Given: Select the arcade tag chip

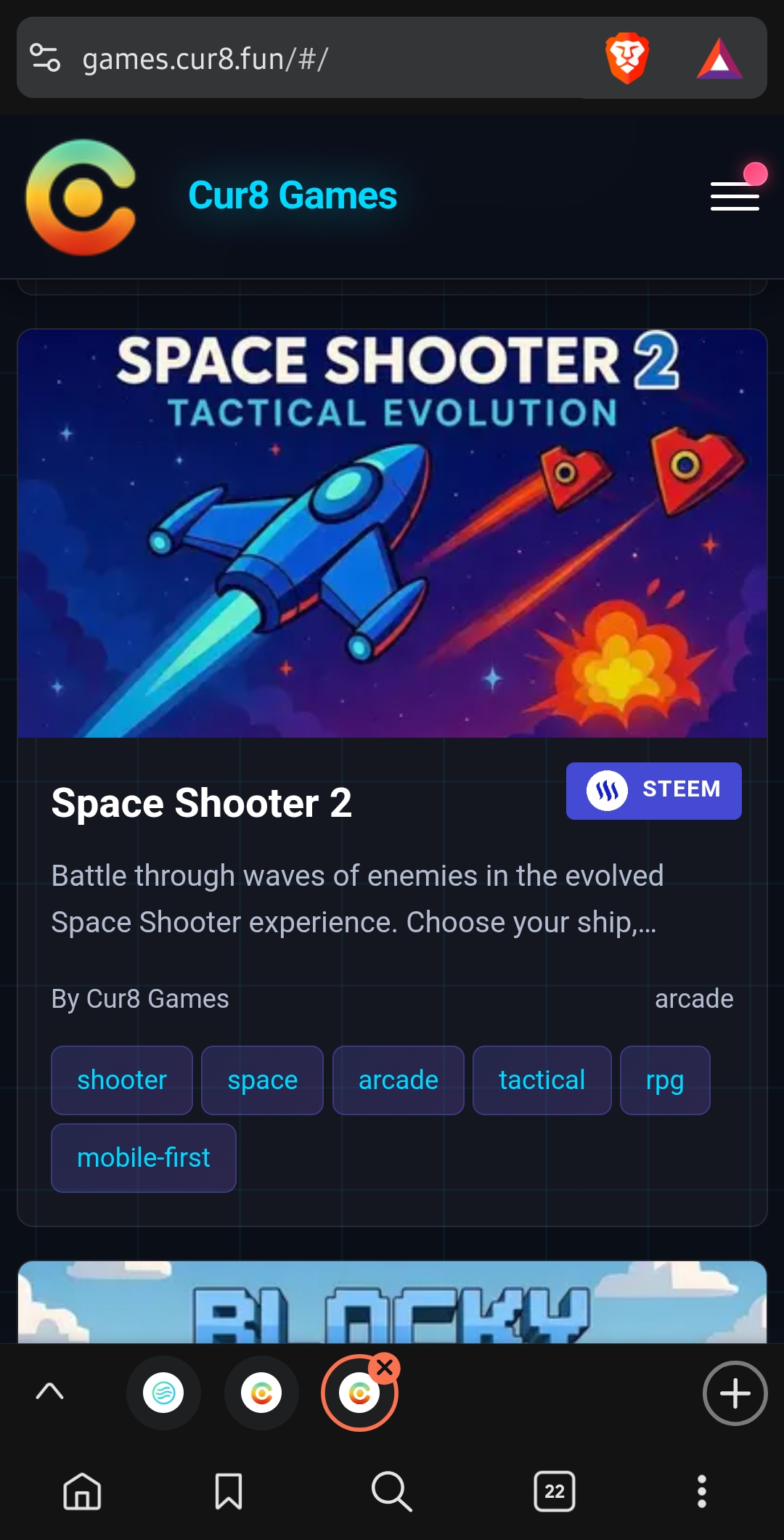Looking at the screenshot, I should [x=398, y=1080].
